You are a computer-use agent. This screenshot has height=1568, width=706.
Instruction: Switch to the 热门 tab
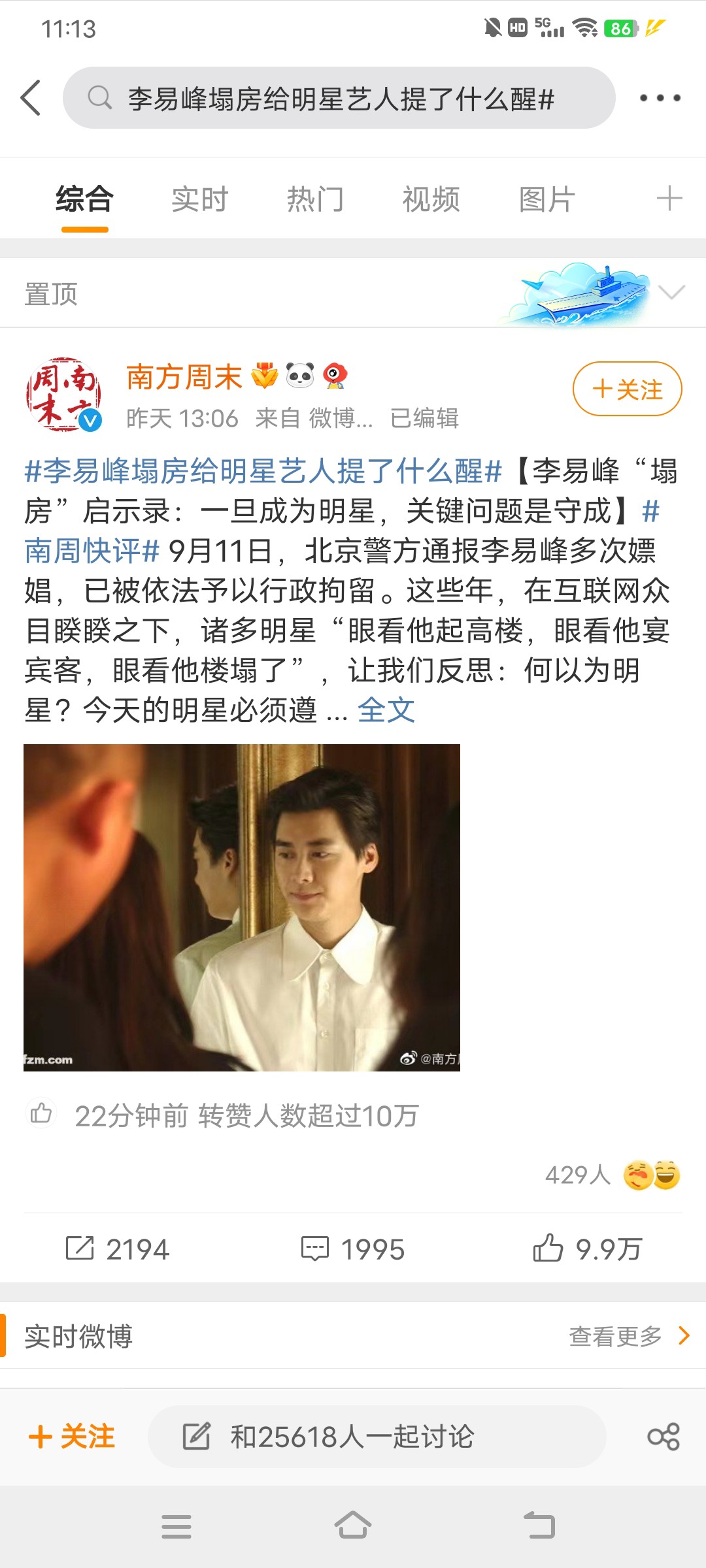(315, 199)
